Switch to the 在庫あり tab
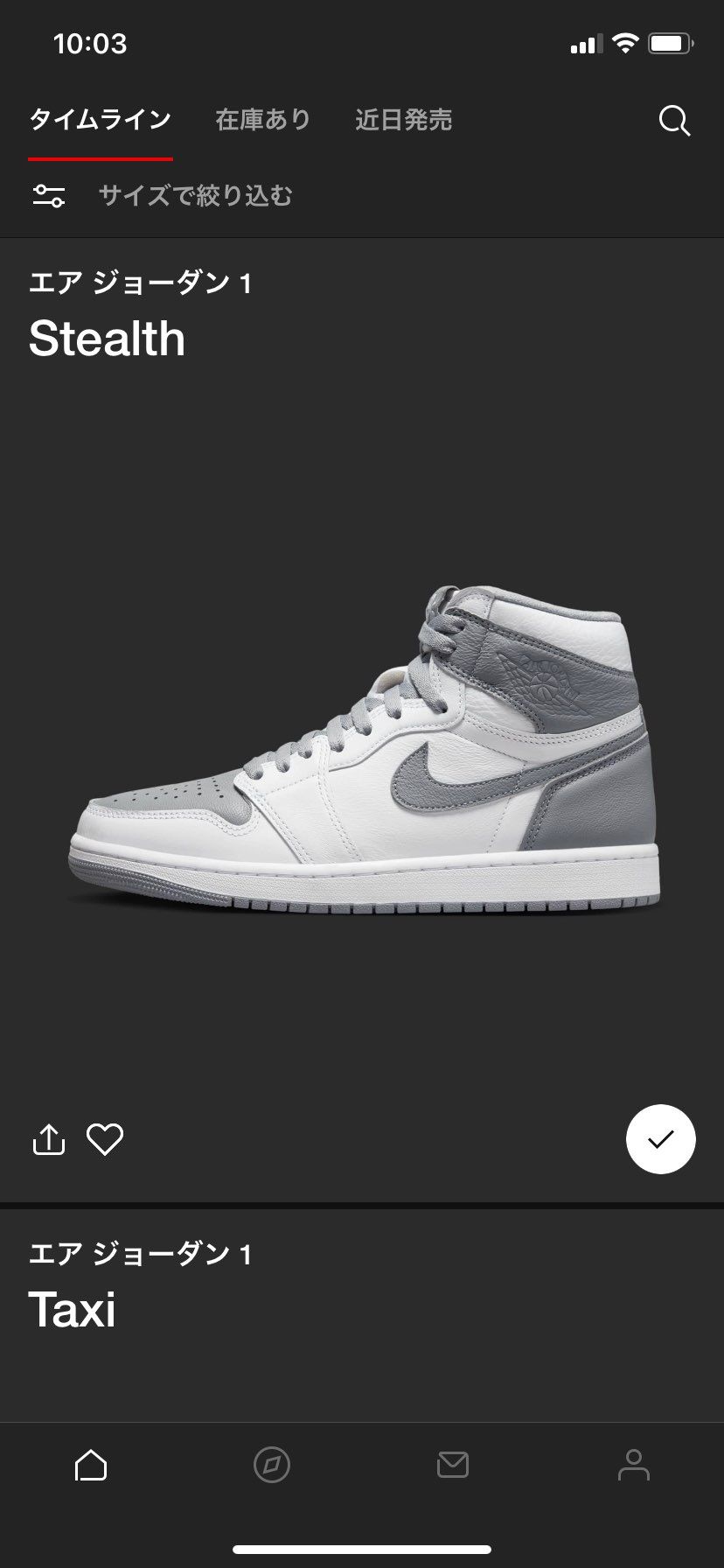The image size is (724, 1568). point(263,120)
